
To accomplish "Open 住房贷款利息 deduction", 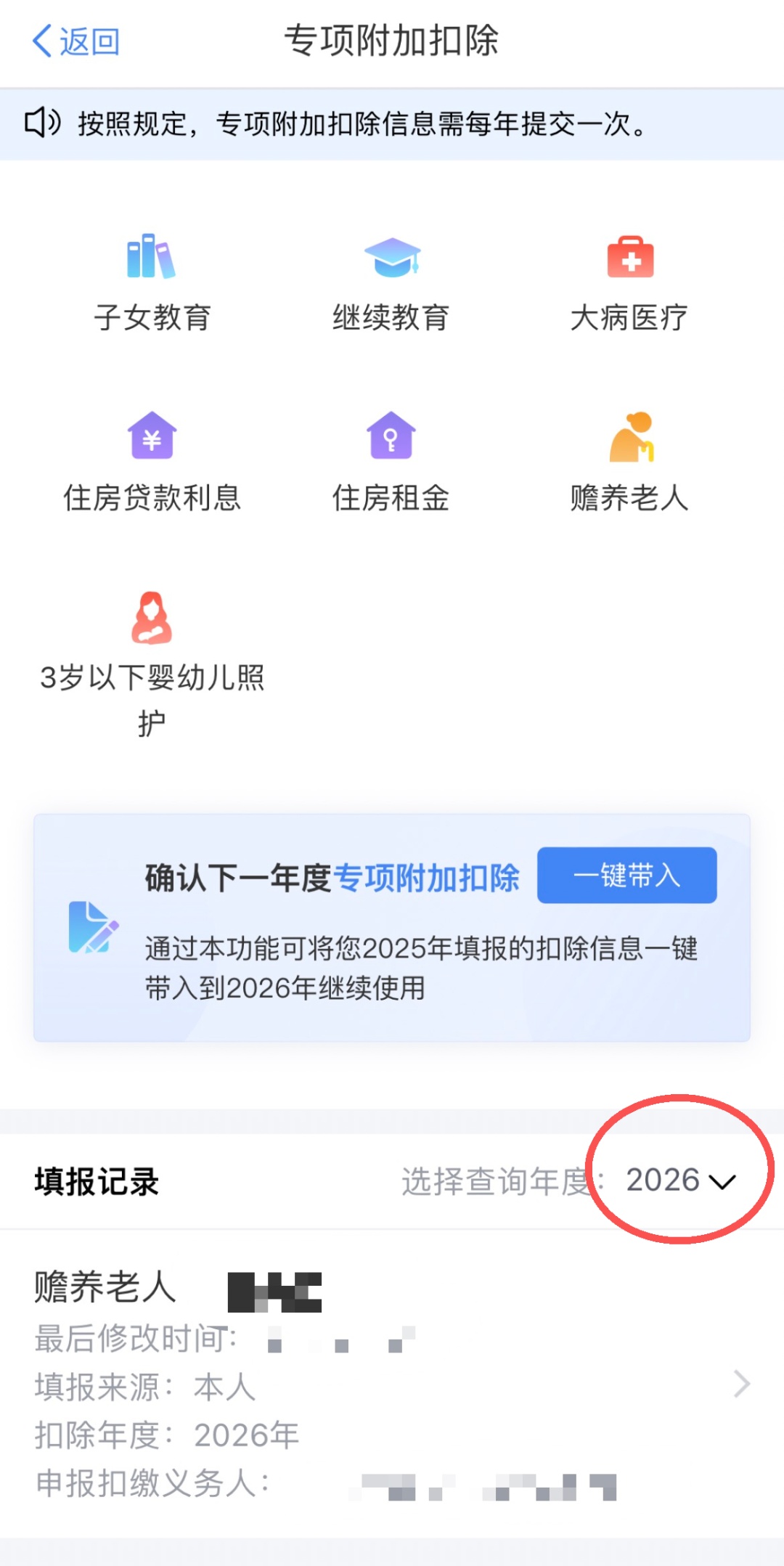I will (x=152, y=462).
